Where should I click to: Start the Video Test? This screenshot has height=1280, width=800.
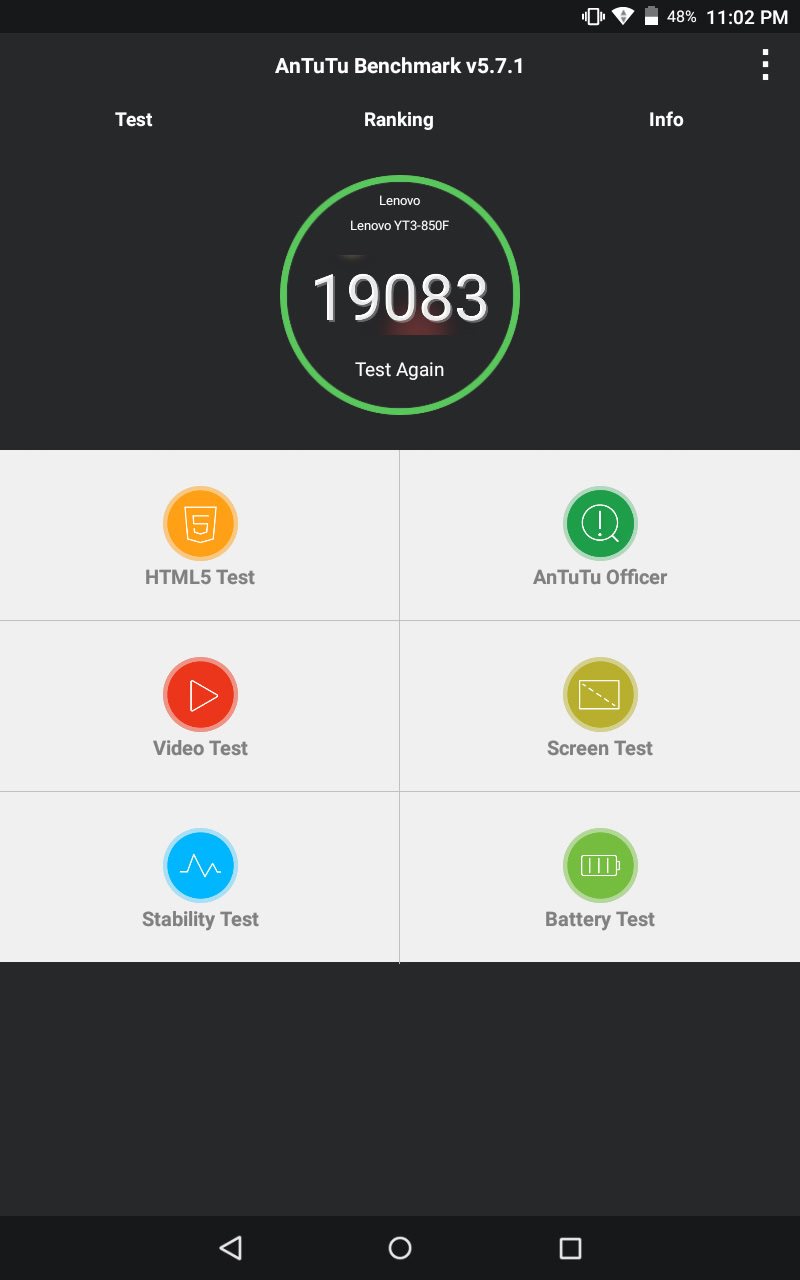[200, 707]
